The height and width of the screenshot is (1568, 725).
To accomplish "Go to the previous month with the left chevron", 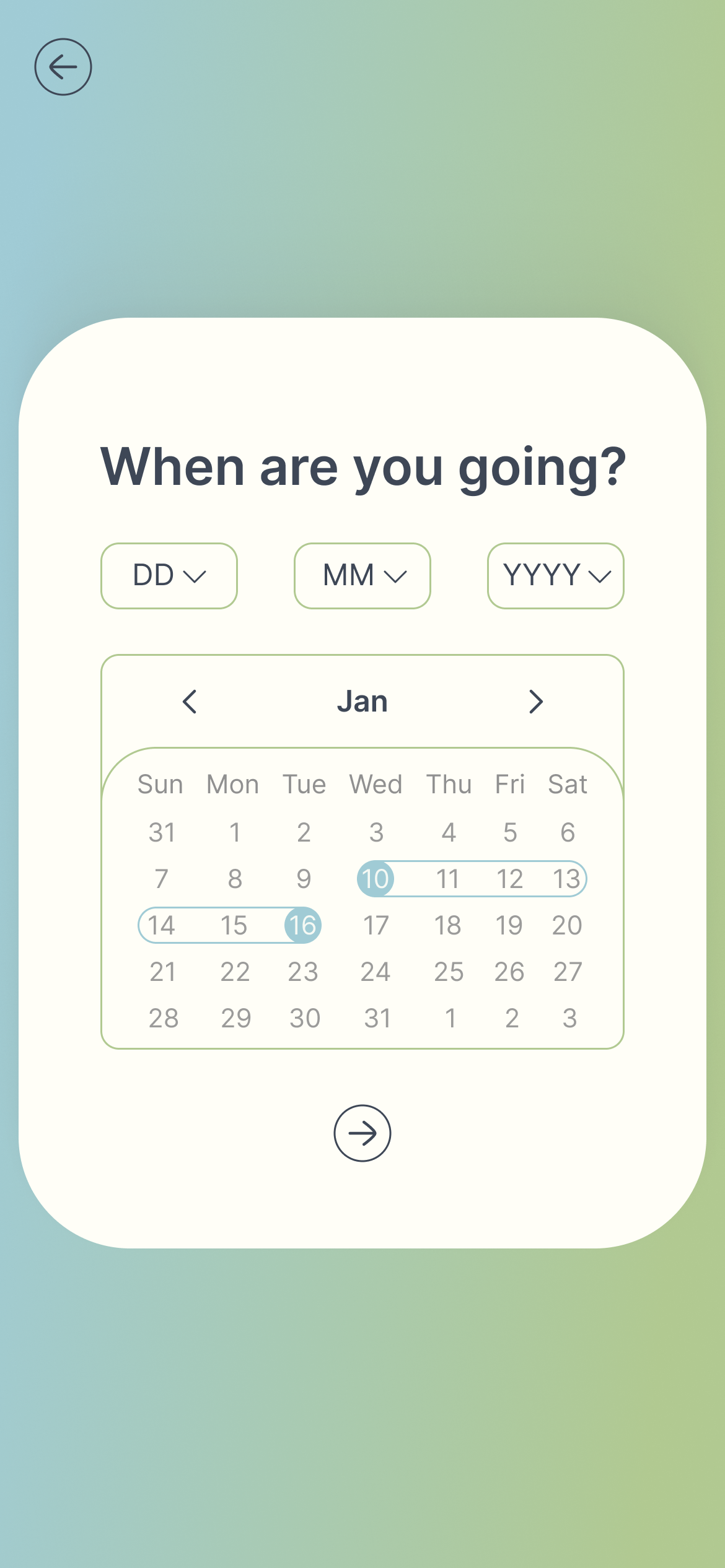I will point(189,702).
